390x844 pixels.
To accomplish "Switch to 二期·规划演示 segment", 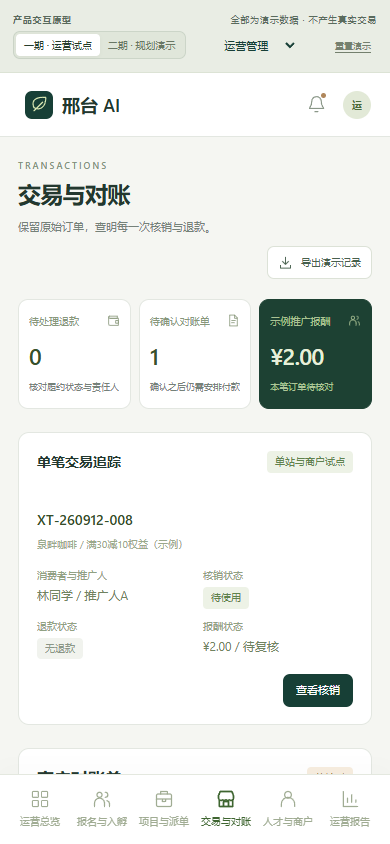I will [x=141, y=45].
